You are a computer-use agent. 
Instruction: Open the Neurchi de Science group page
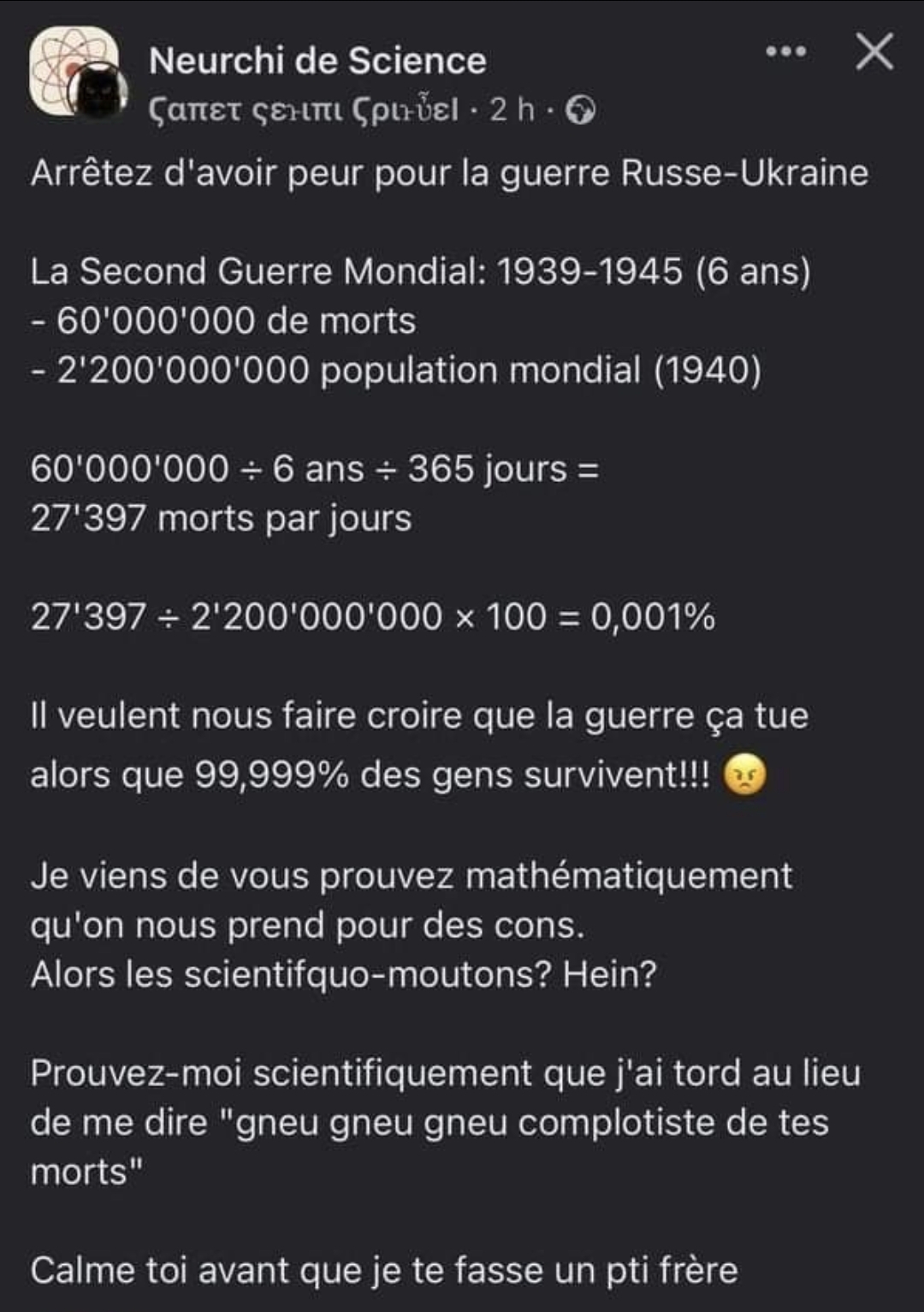point(317,62)
